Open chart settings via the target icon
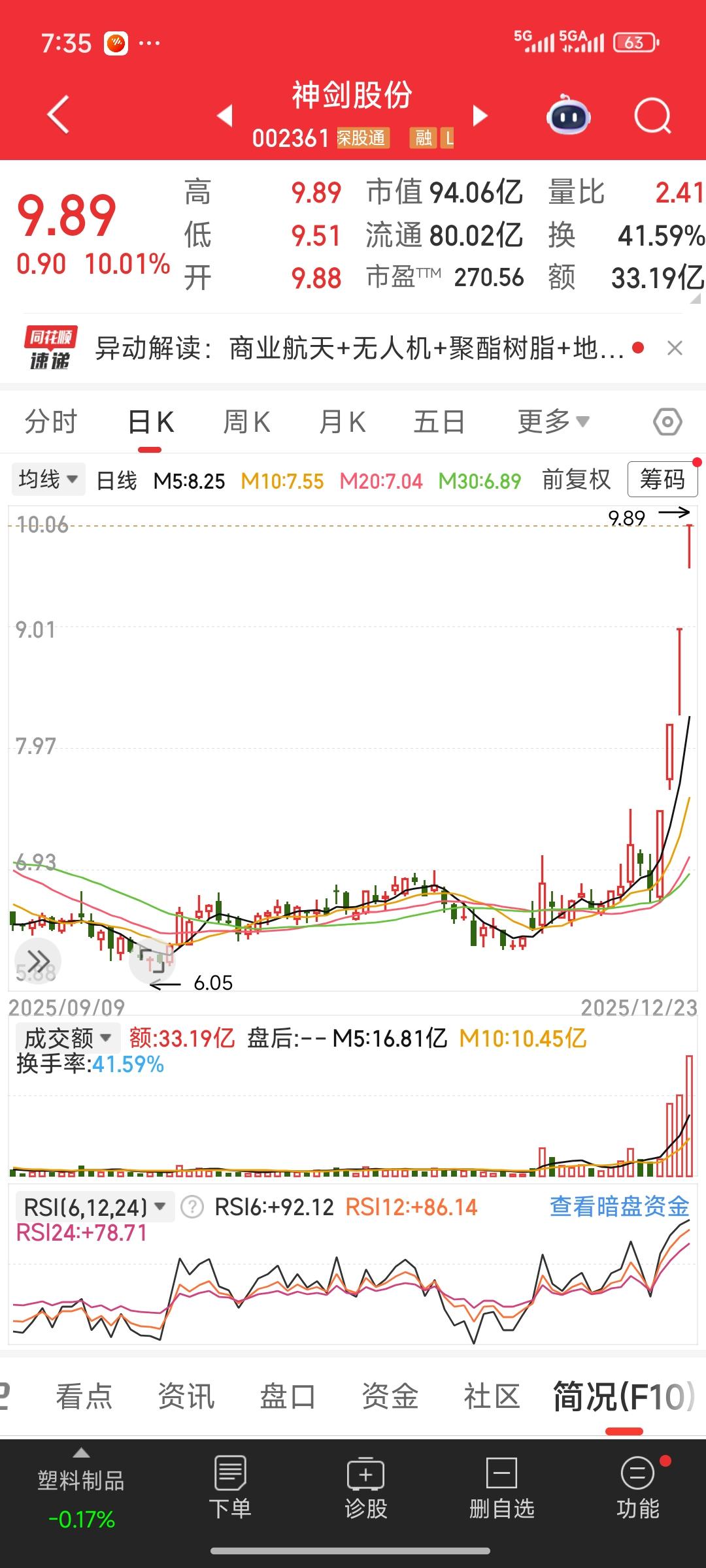 667,421
